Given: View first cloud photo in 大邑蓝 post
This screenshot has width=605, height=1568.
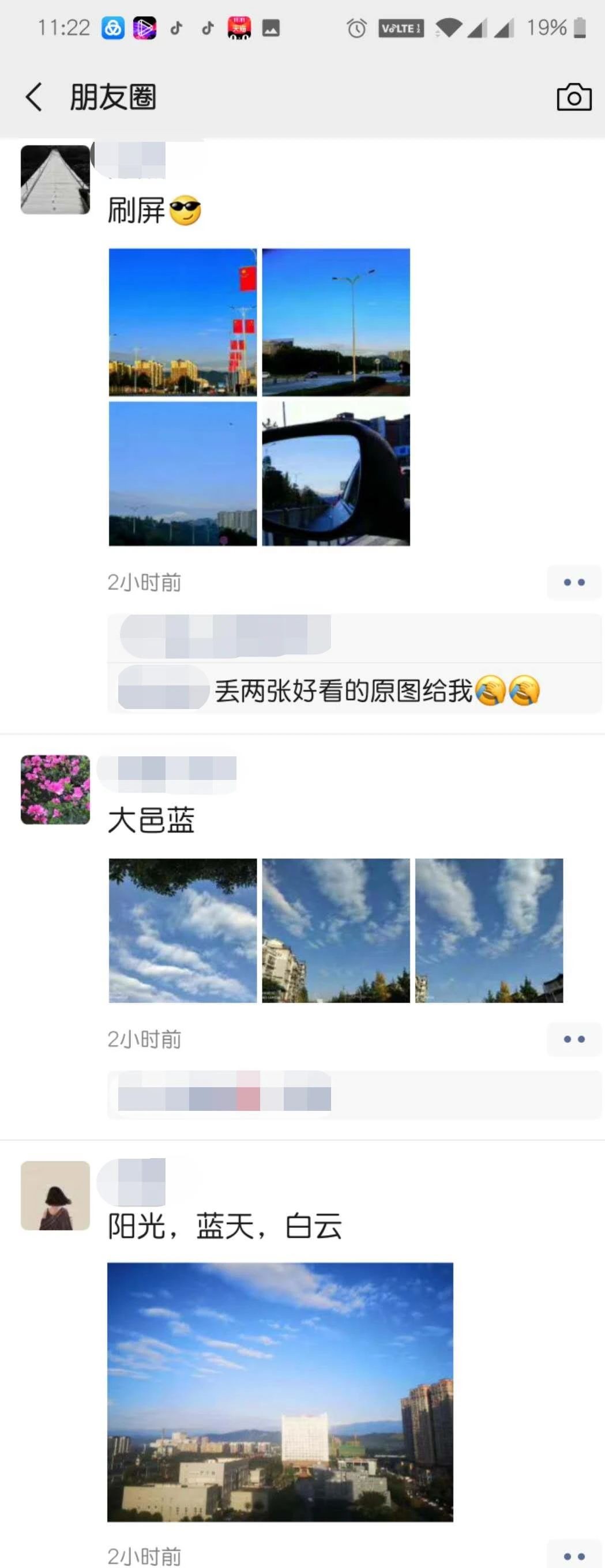Looking at the screenshot, I should [183, 930].
